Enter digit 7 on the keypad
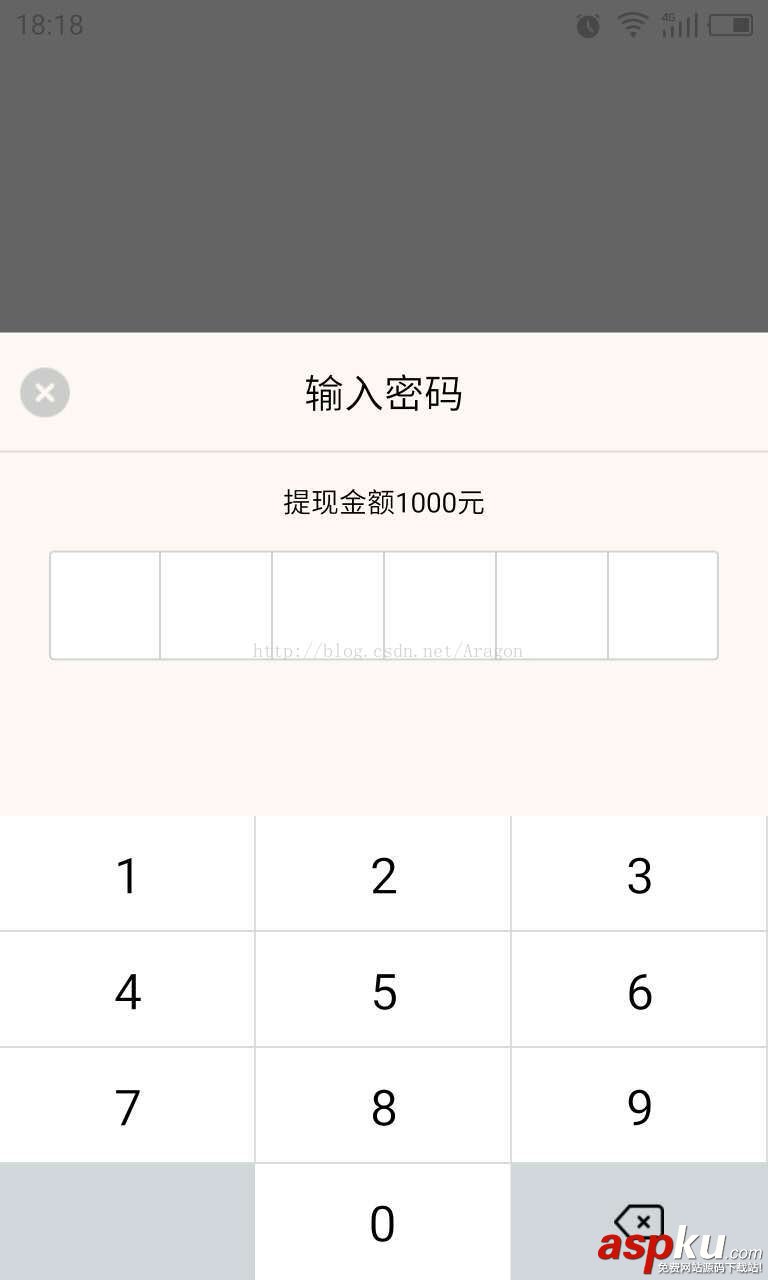The width and height of the screenshot is (768, 1280). tap(127, 1107)
